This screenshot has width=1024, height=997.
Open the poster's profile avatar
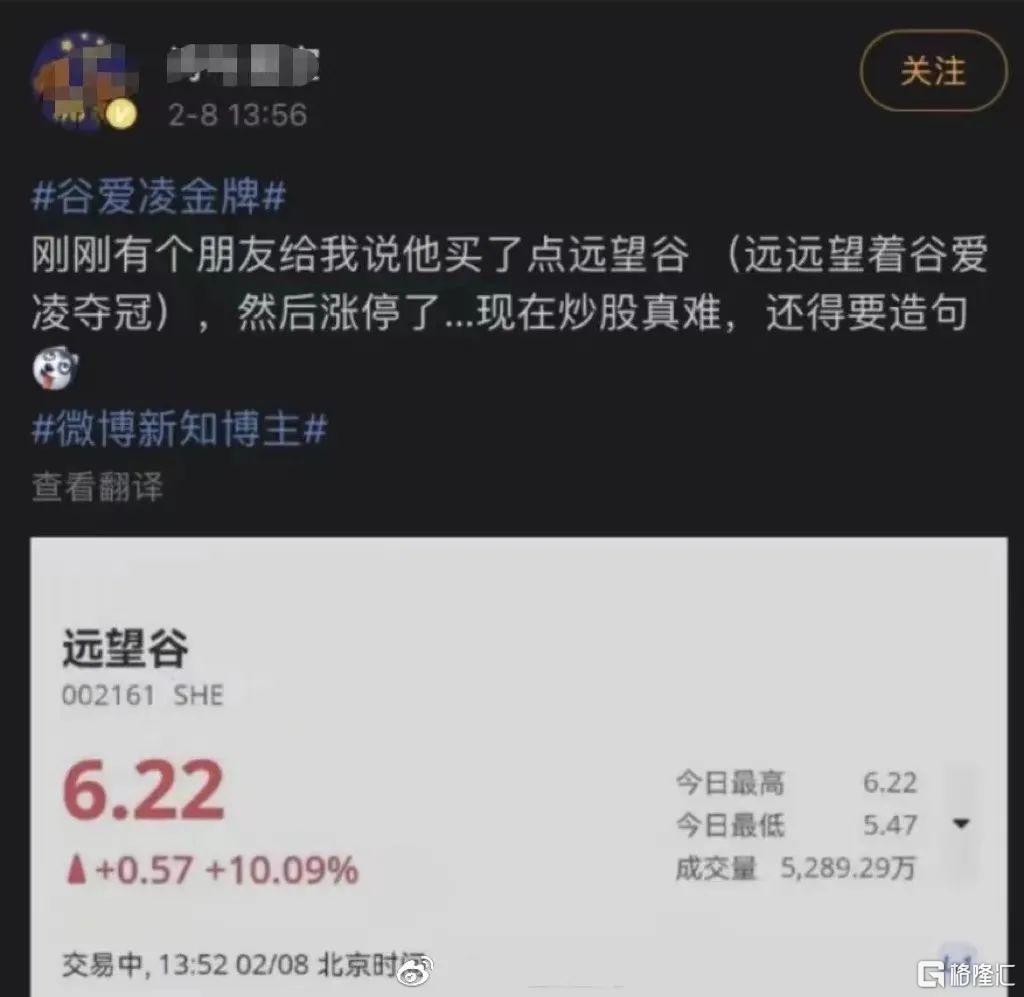(84, 82)
